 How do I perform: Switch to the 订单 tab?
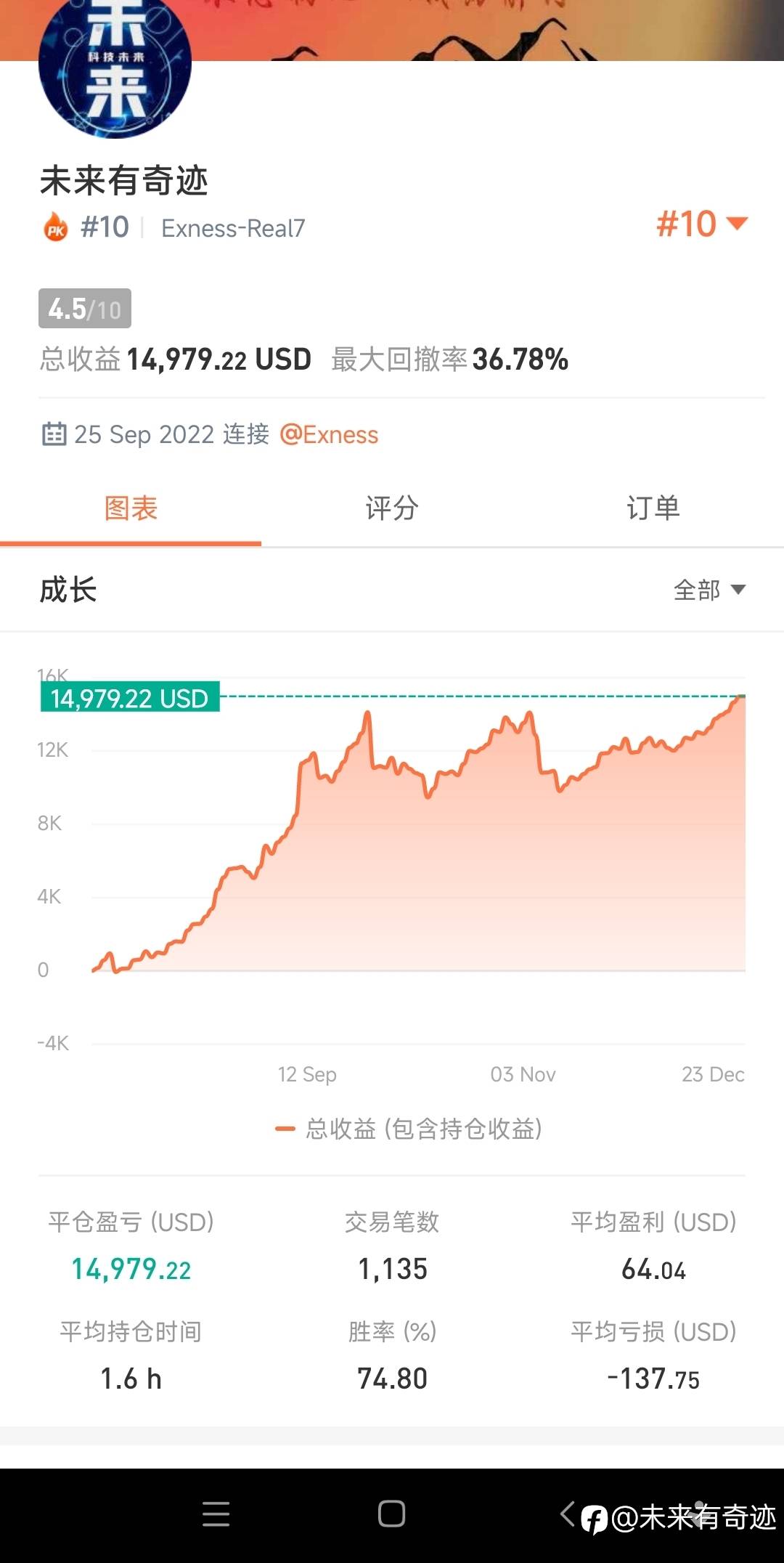[653, 508]
